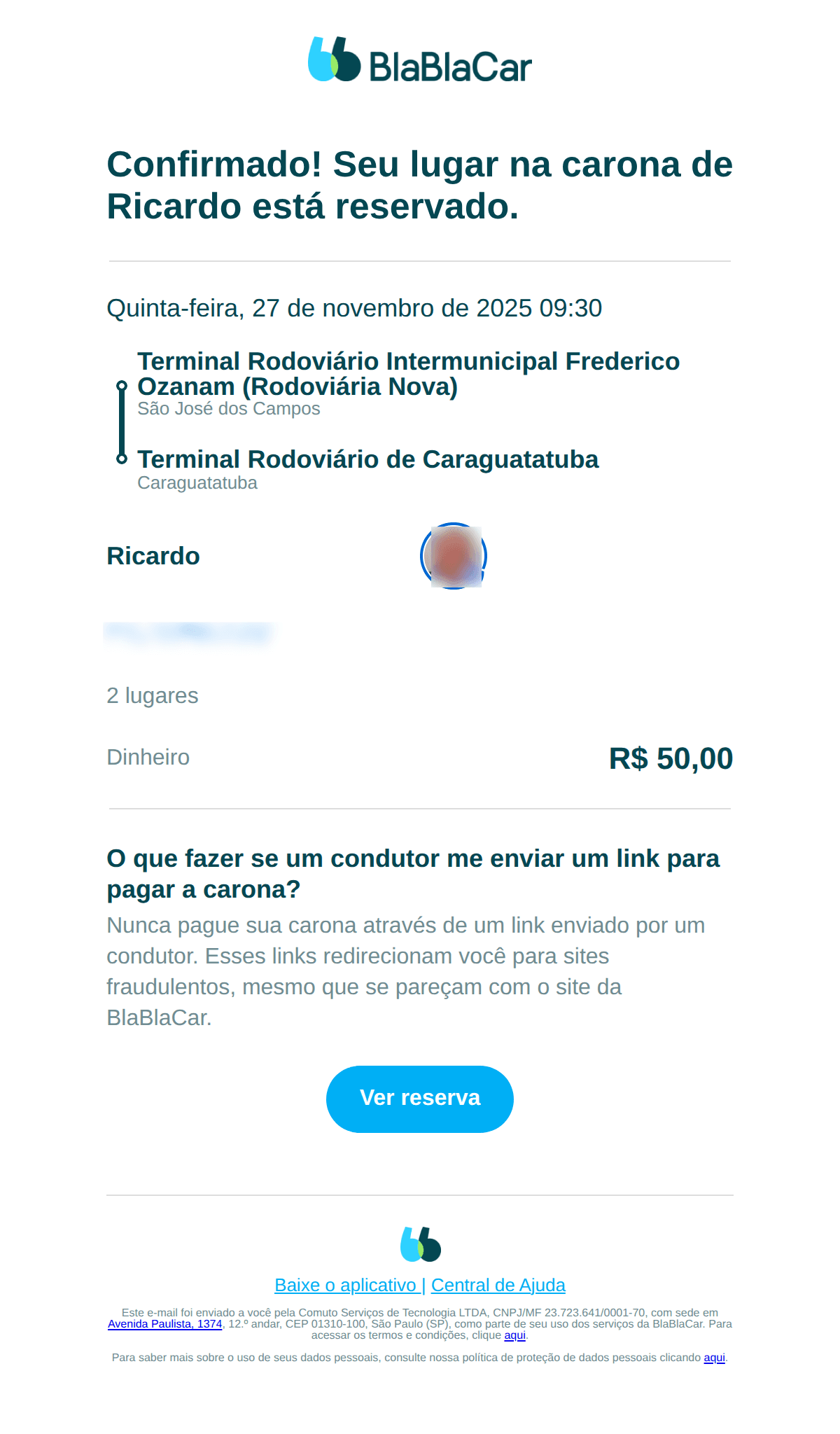Click the BlaBlaCar icon in the footer
Image resolution: width=840 pixels, height=1434 pixels.
420,1243
